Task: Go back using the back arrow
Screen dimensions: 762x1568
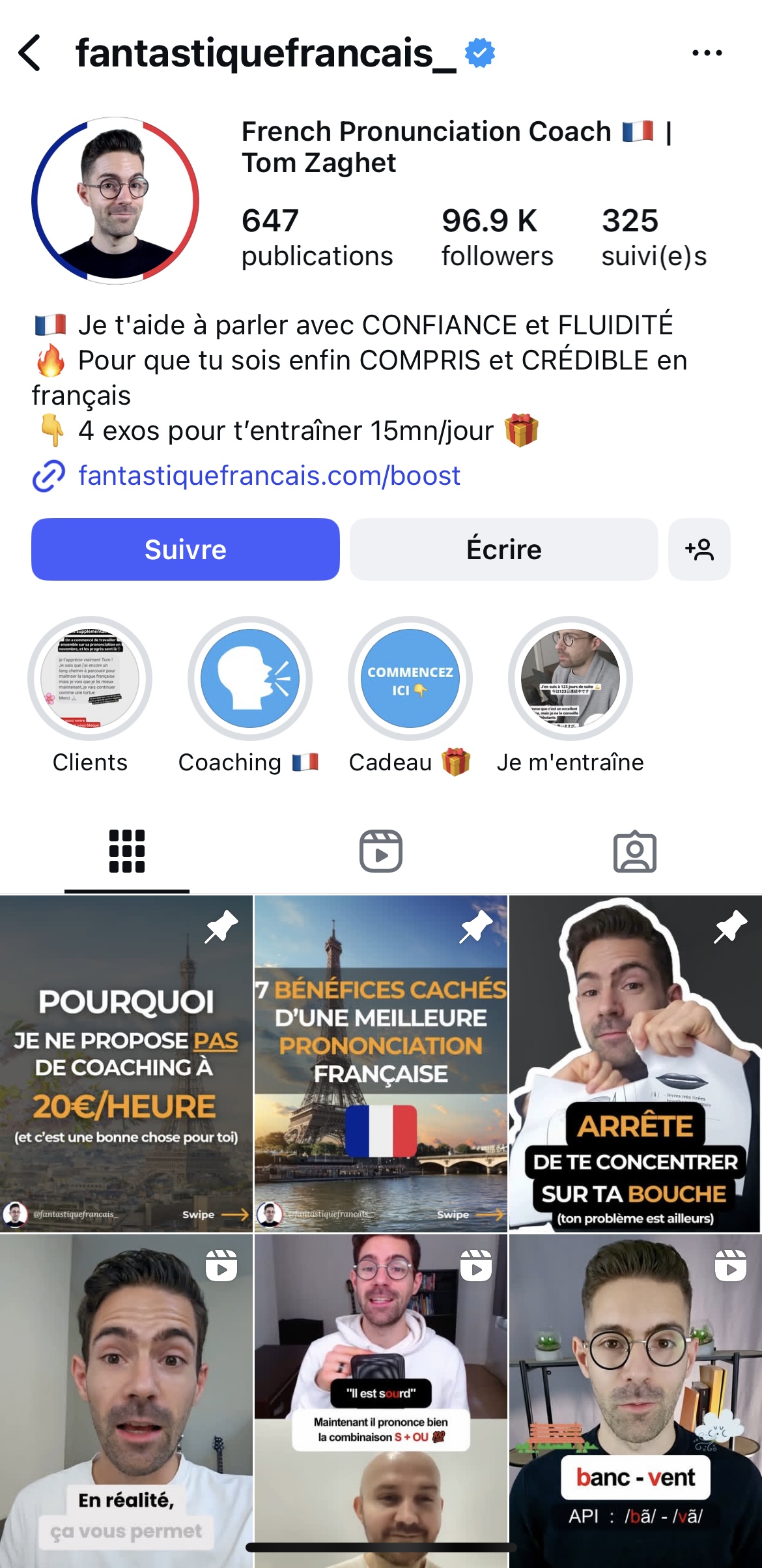Action: (x=30, y=53)
